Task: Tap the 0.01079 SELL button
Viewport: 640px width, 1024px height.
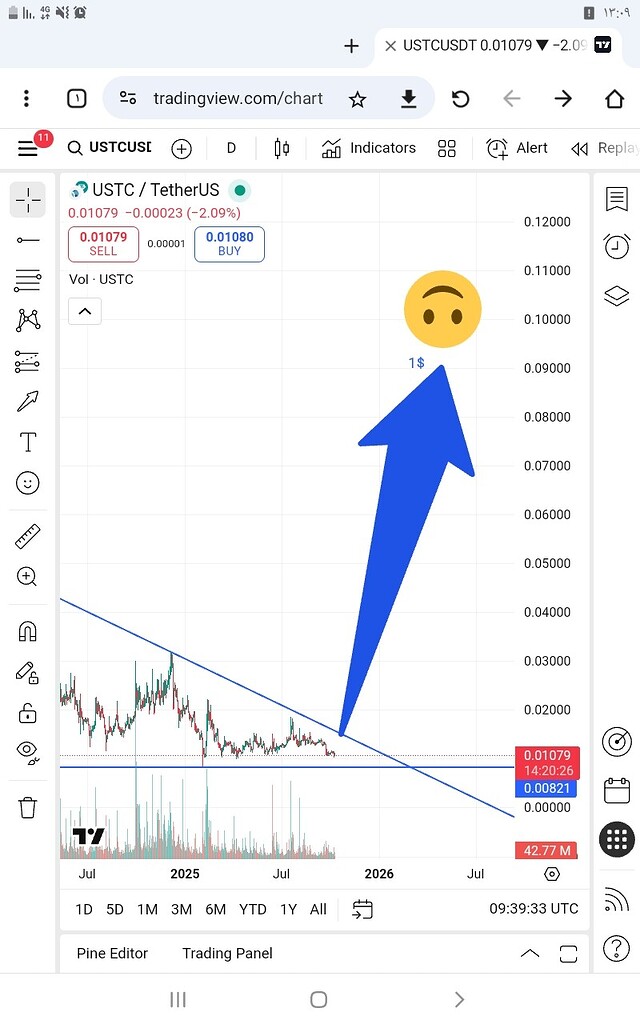Action: (x=103, y=244)
